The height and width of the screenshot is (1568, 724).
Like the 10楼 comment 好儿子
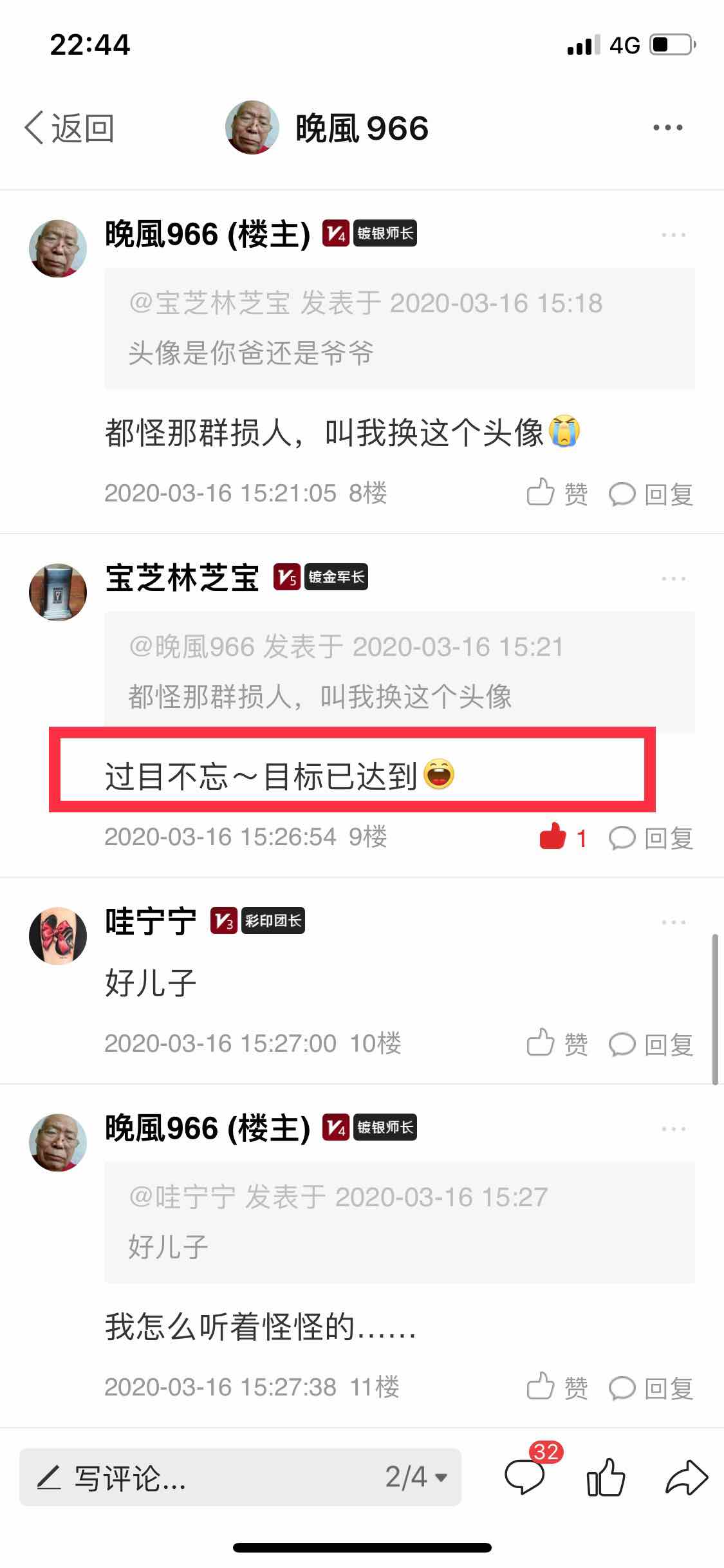point(557,1043)
